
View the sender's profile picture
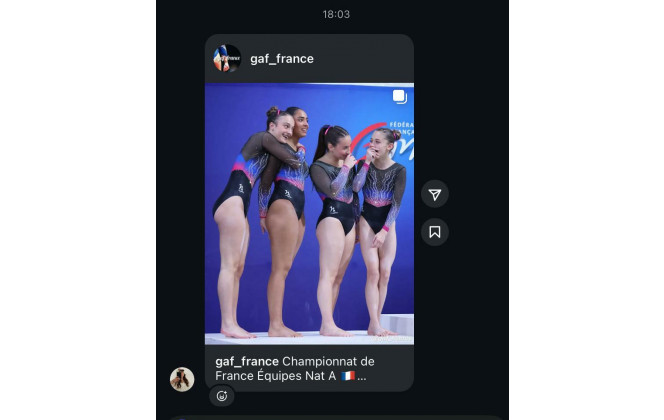pyautogui.click(x=182, y=379)
